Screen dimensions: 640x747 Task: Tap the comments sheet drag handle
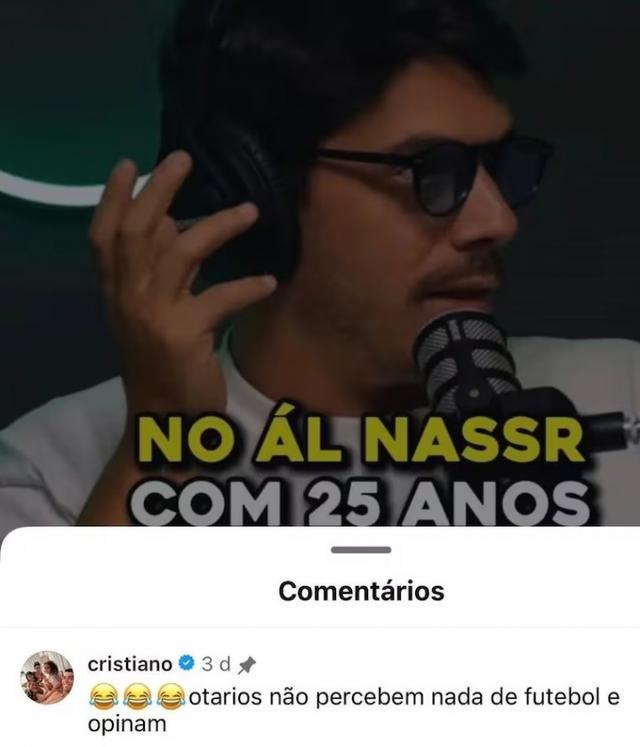click(361, 549)
